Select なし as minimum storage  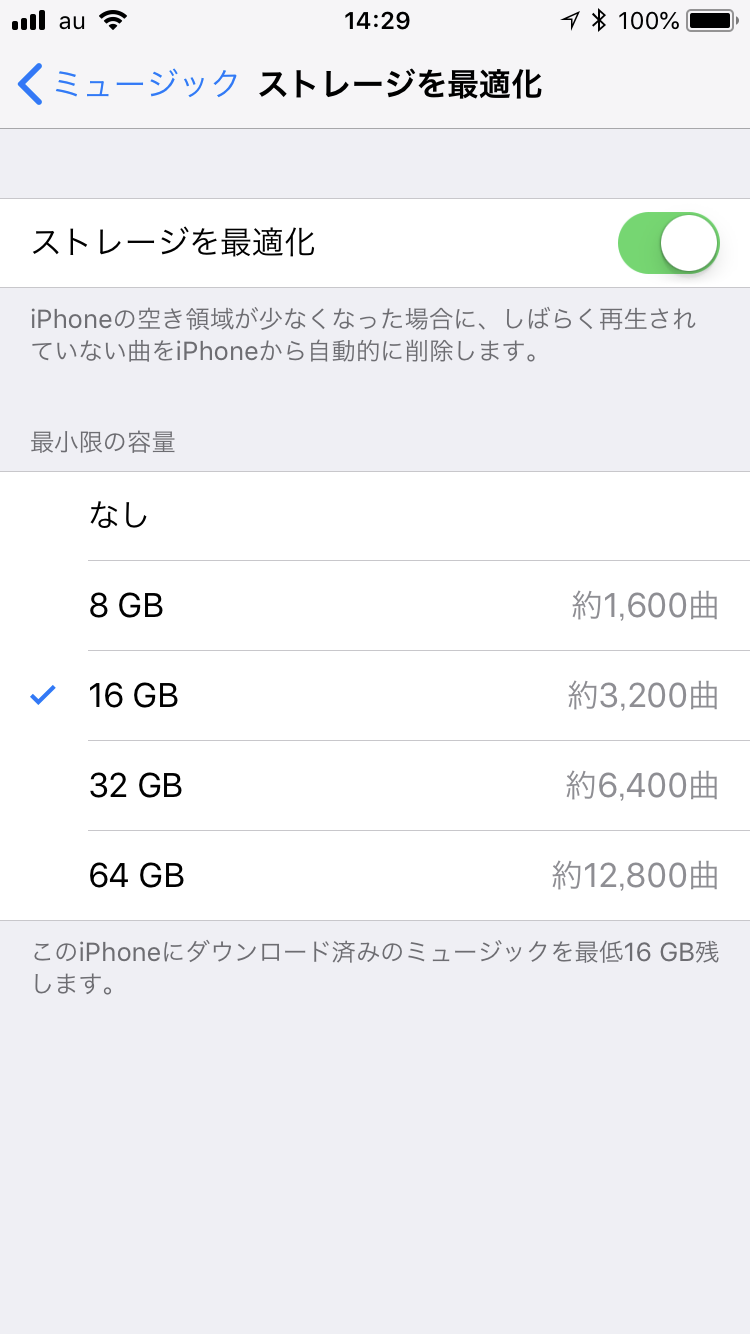pyautogui.click(x=375, y=516)
